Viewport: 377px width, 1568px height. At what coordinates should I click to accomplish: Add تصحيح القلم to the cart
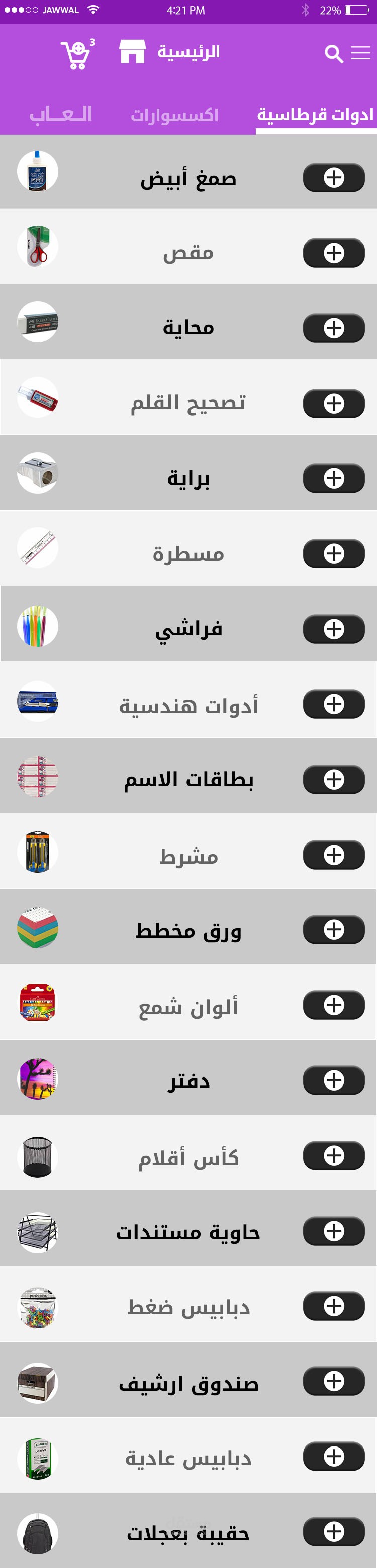[334, 404]
